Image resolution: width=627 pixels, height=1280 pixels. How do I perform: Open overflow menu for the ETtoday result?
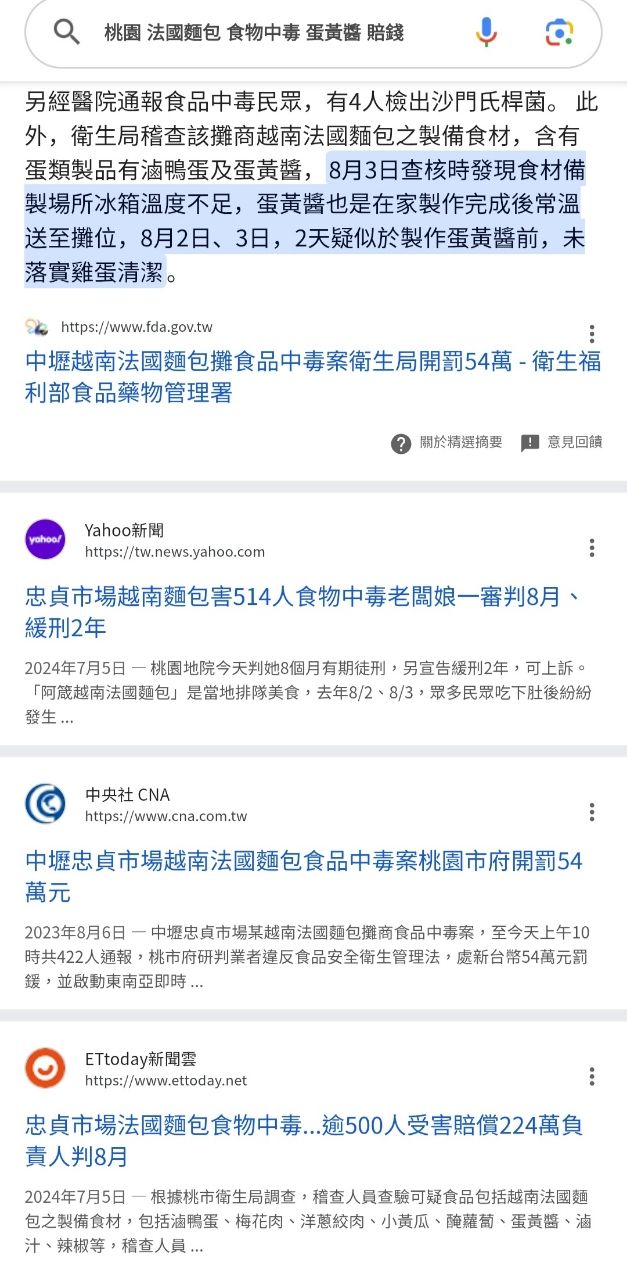pos(592,1076)
